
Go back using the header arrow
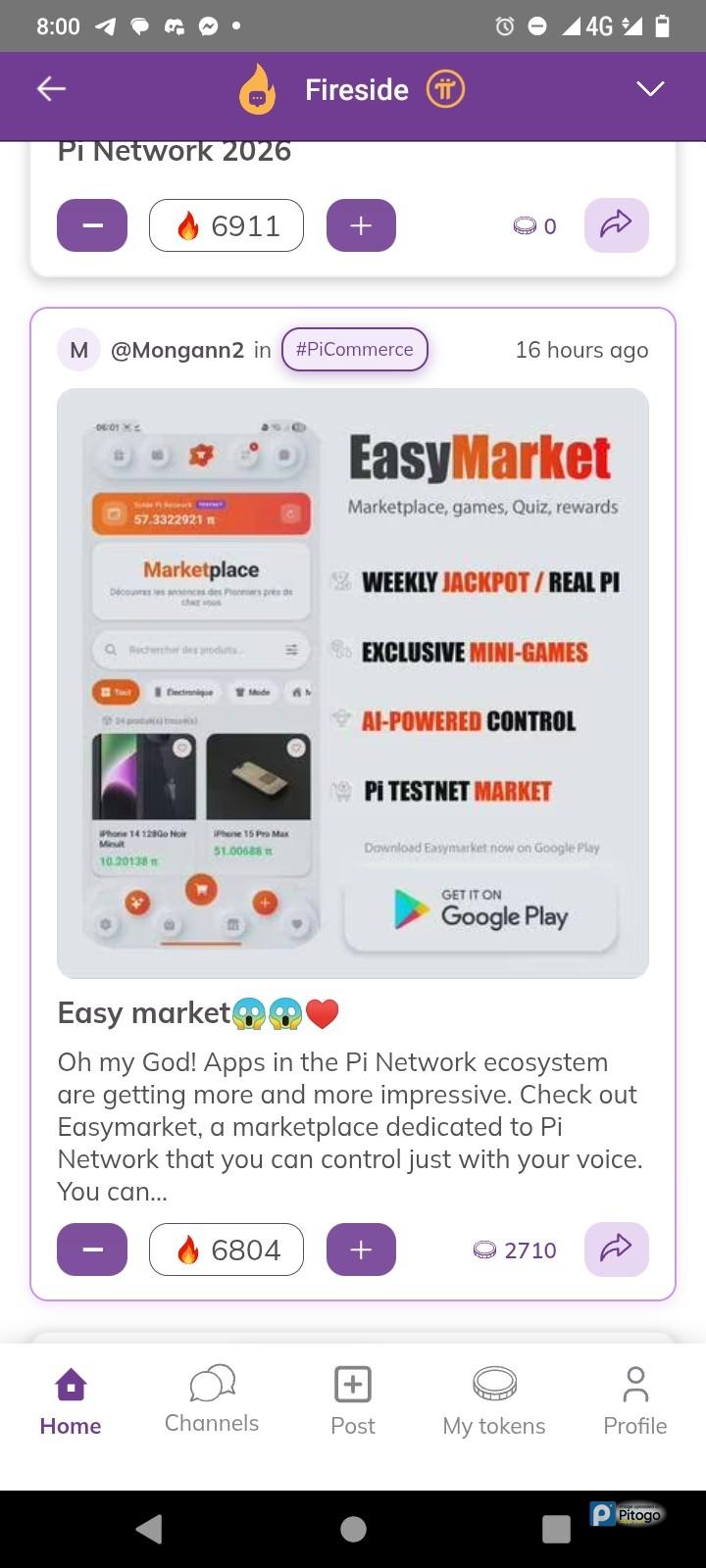(51, 89)
